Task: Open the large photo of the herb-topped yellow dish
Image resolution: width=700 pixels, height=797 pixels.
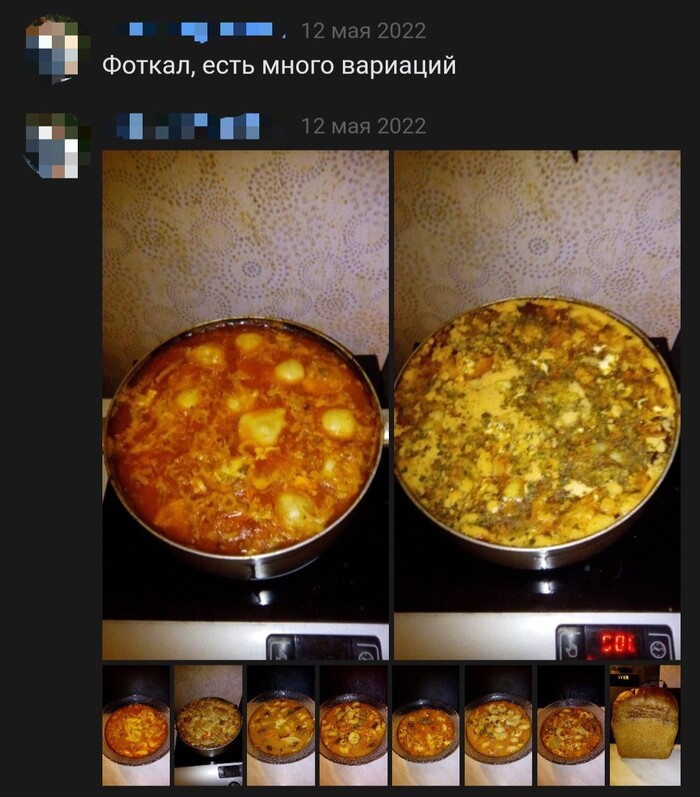Action: coord(537,404)
